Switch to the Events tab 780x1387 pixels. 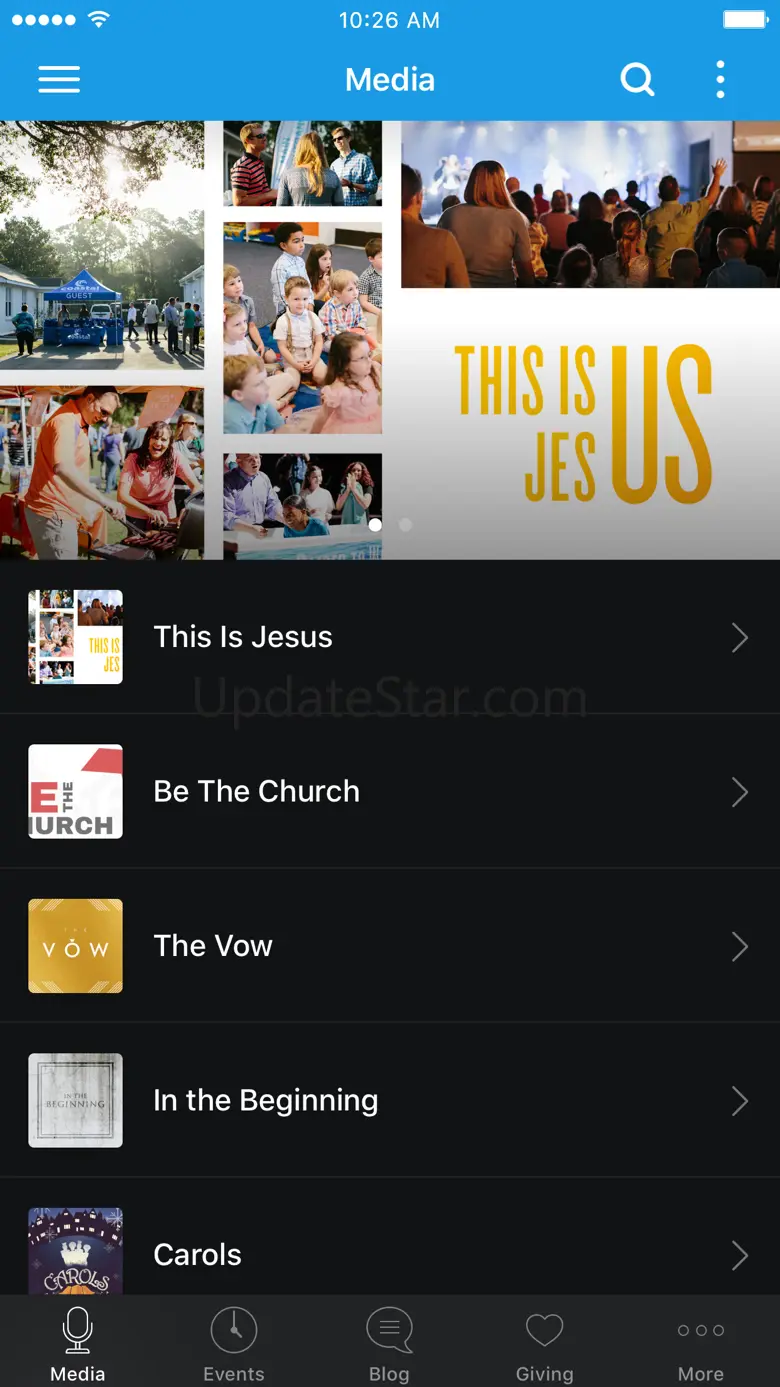[x=234, y=1343]
